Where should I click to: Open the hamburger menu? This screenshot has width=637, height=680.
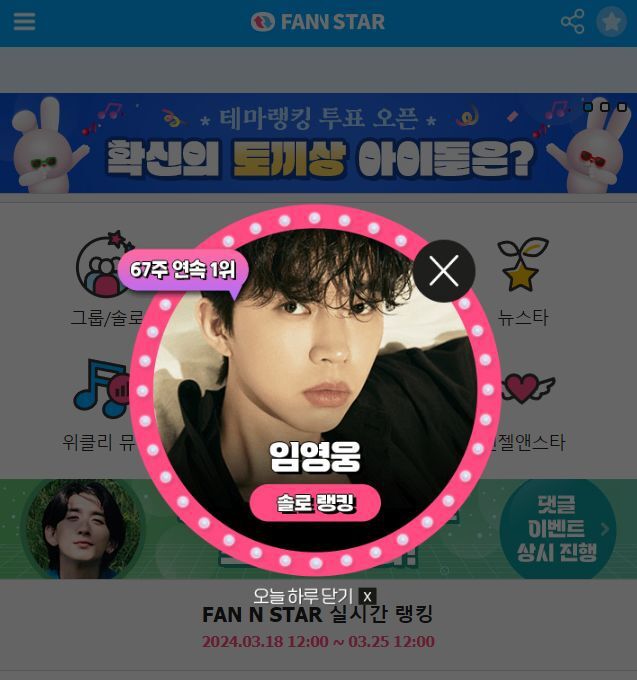[x=24, y=22]
